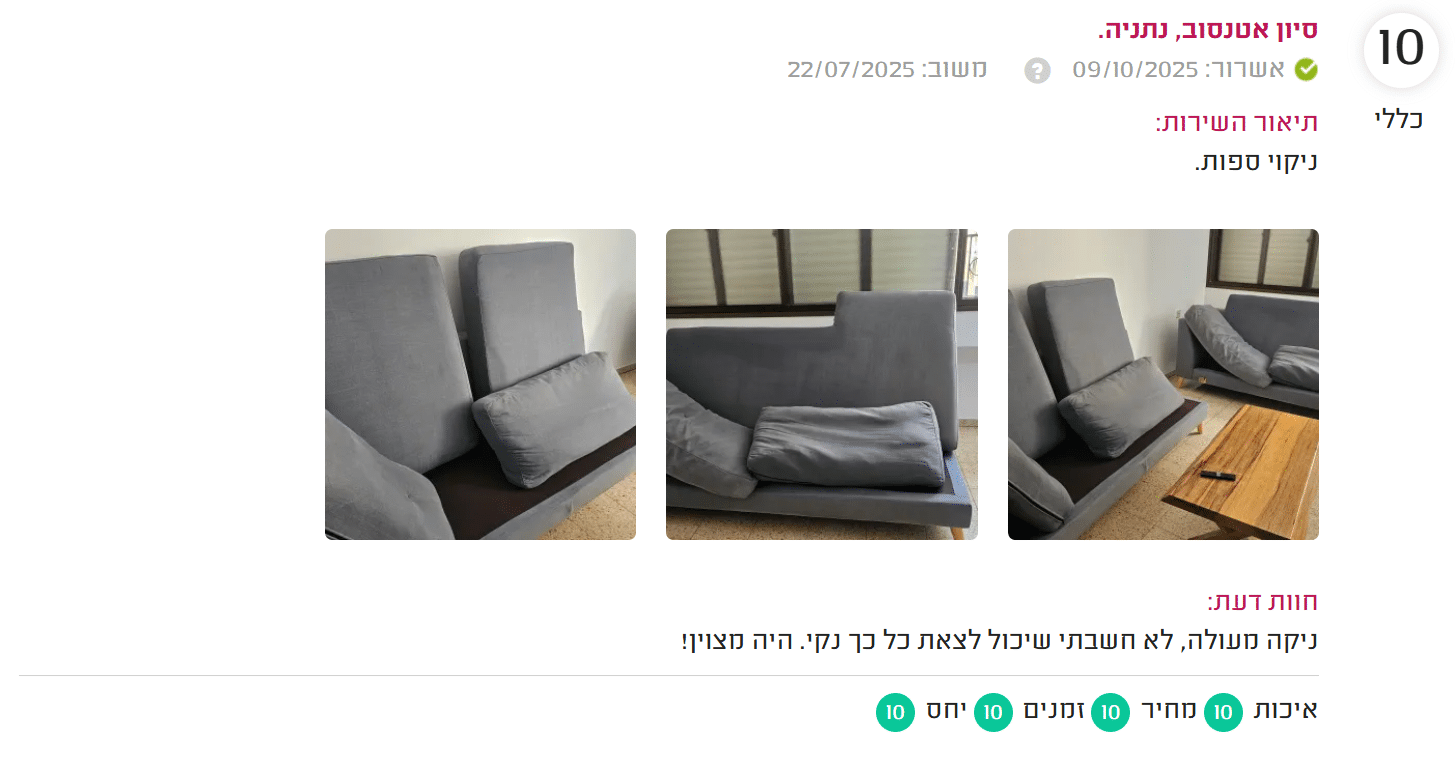Tap the question mark help icon
The height and width of the screenshot is (759, 1455).
pyautogui.click(x=1037, y=70)
